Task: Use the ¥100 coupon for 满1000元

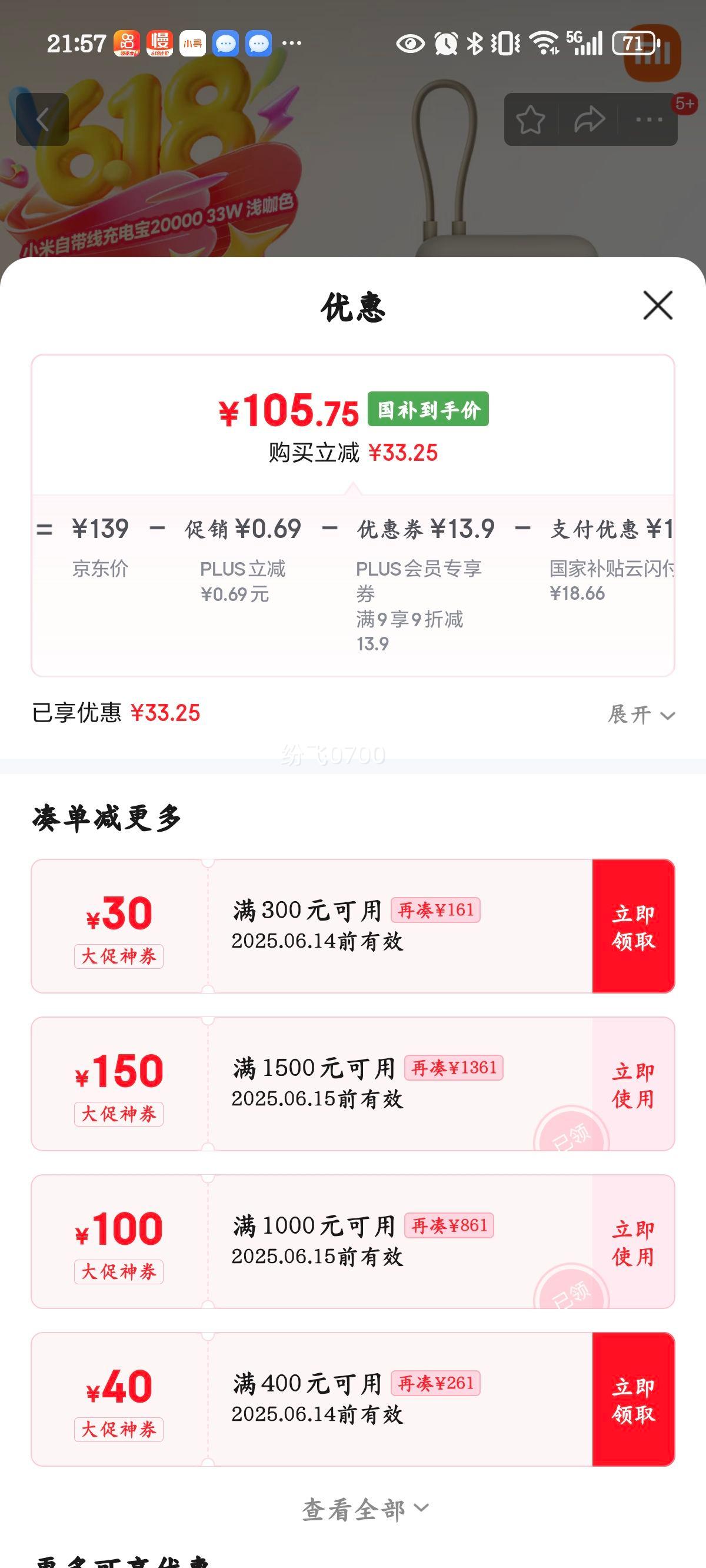Action: click(633, 1242)
